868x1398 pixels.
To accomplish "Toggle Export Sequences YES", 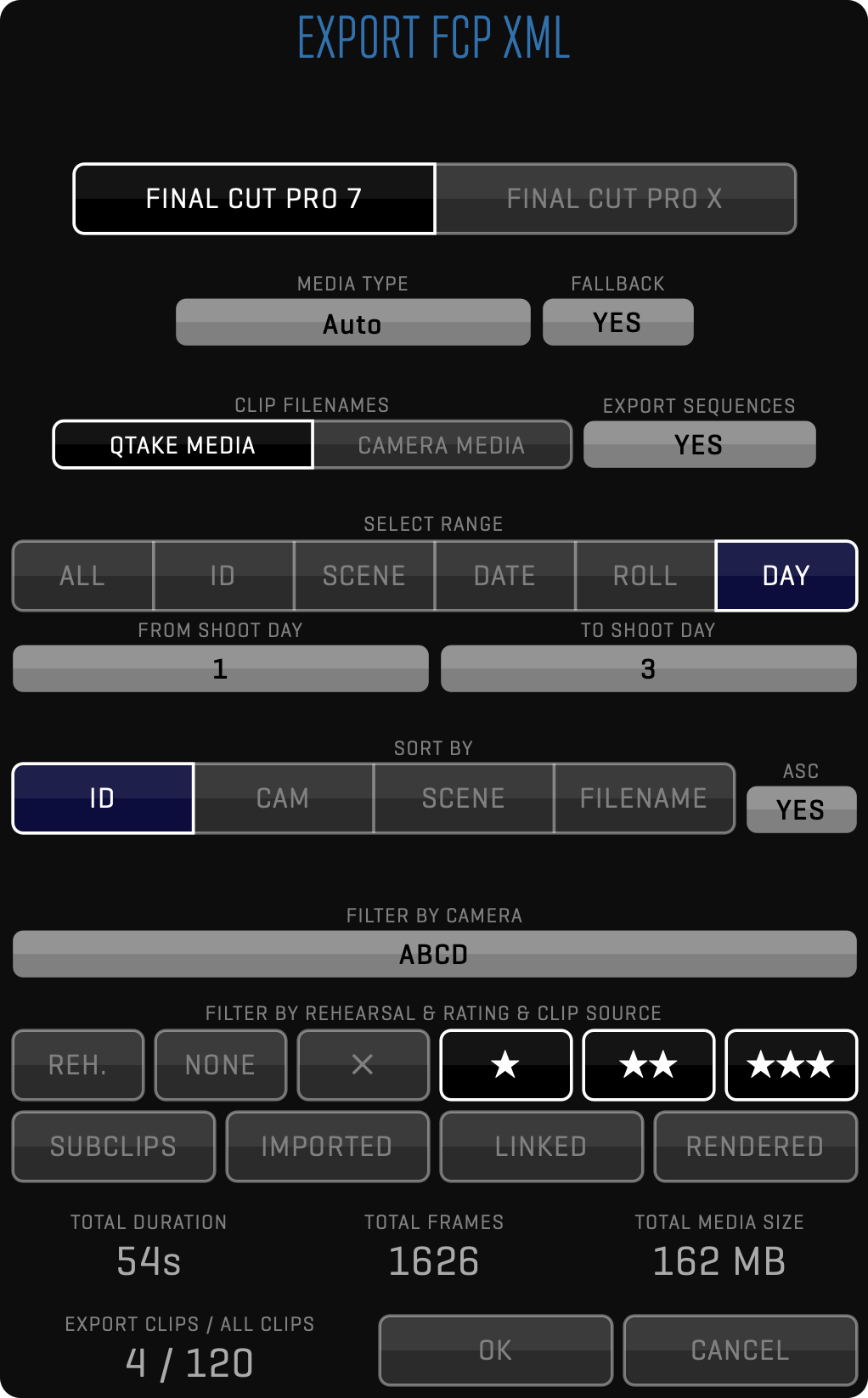I will 699,444.
